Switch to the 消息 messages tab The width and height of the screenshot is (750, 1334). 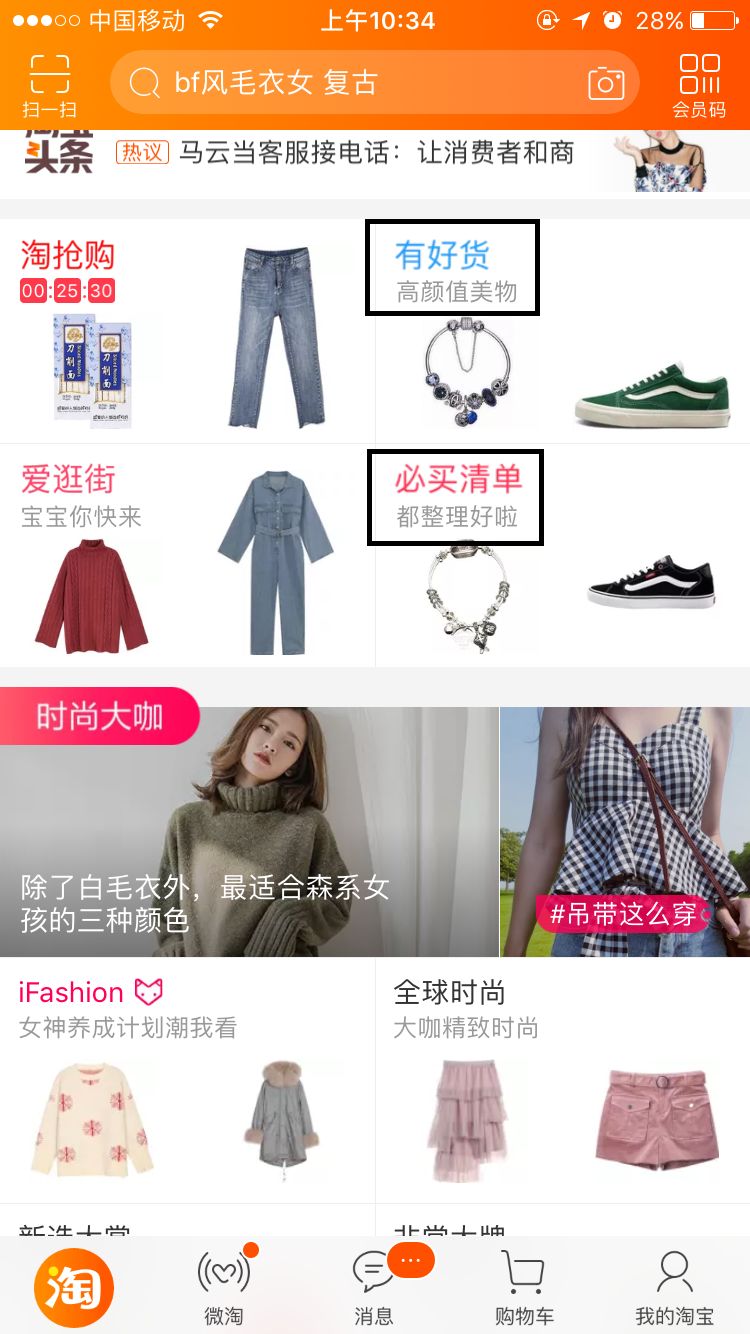coord(374,1286)
